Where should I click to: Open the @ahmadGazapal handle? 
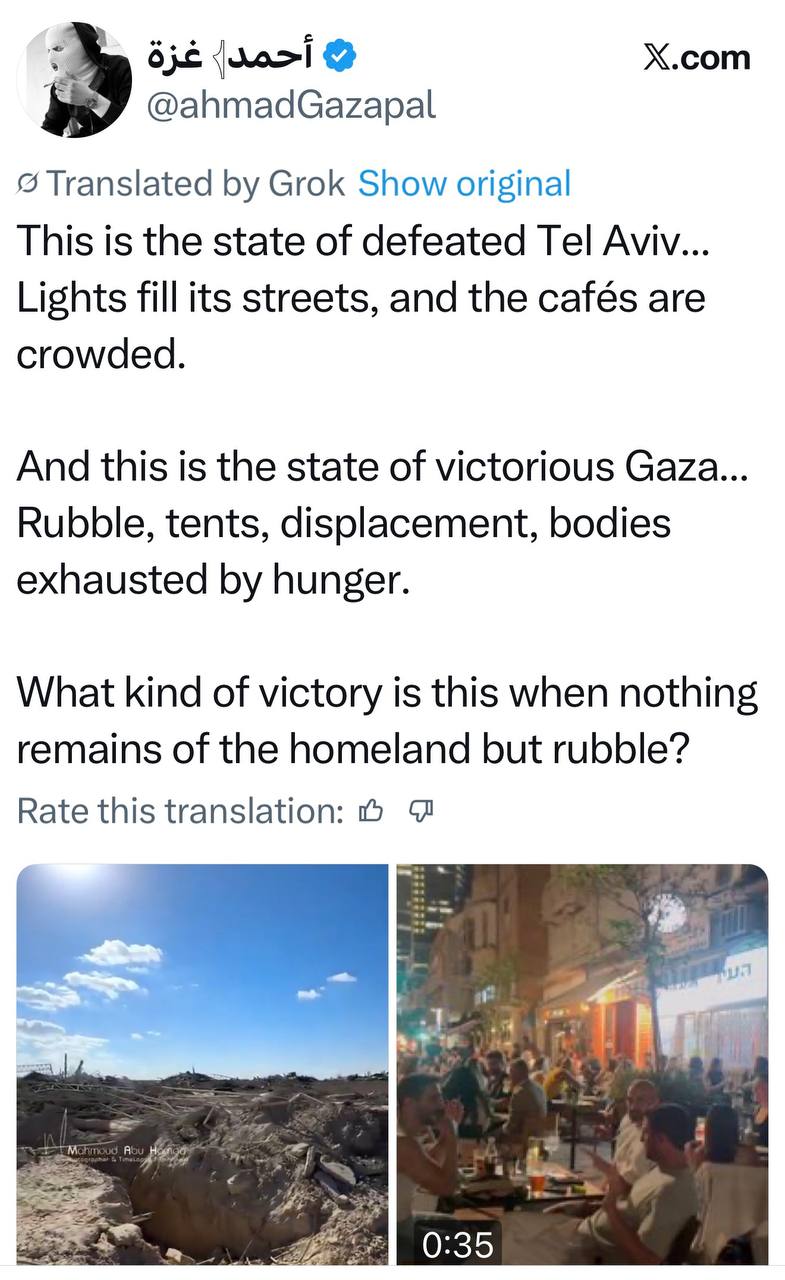pos(291,105)
